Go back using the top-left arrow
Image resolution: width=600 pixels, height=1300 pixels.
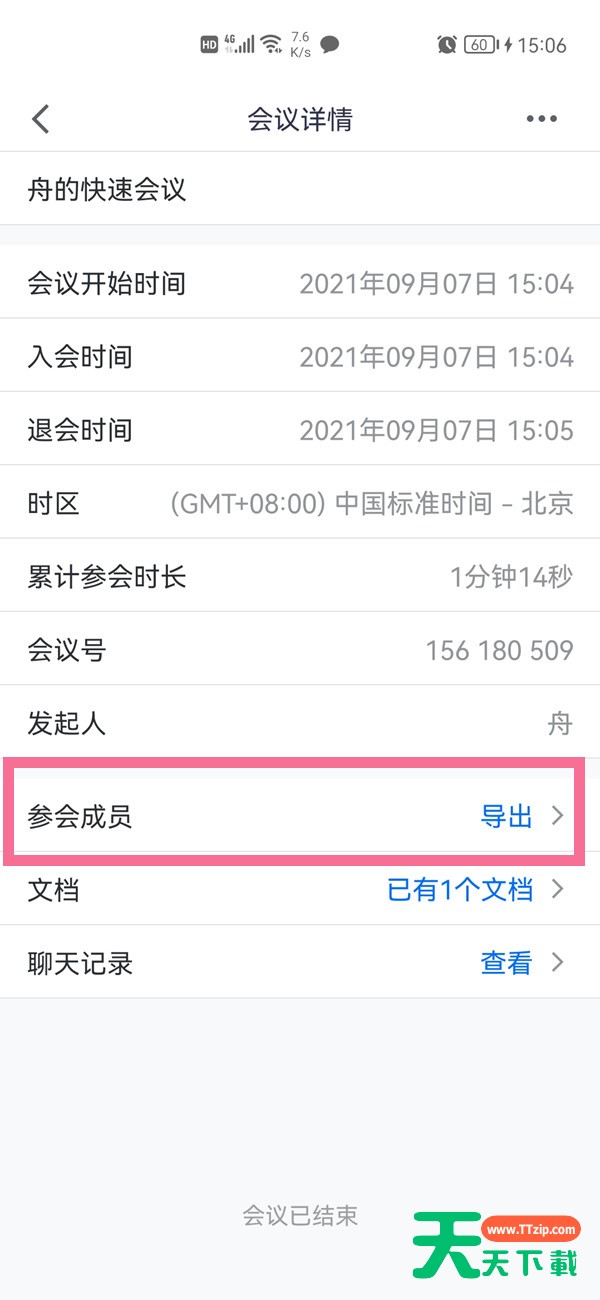pos(41,120)
